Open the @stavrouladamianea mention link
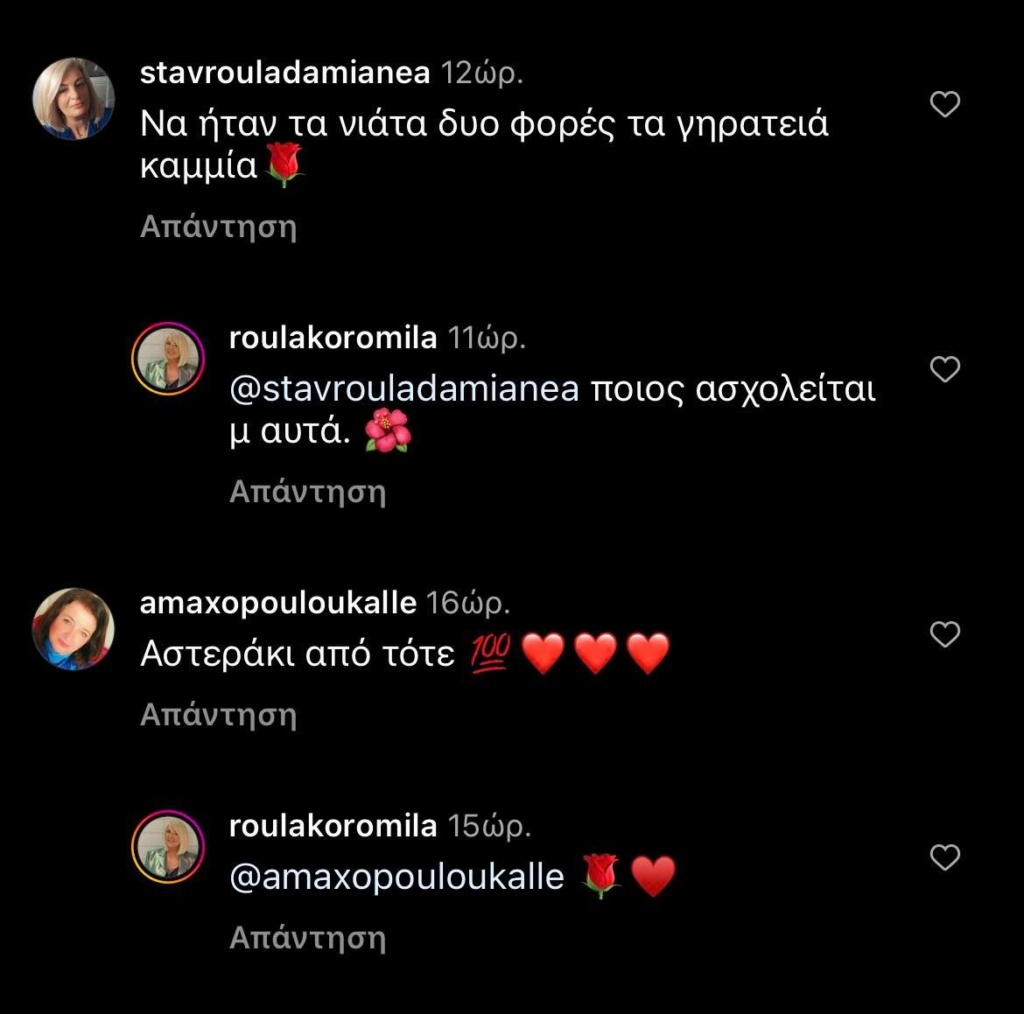 [x=404, y=389]
